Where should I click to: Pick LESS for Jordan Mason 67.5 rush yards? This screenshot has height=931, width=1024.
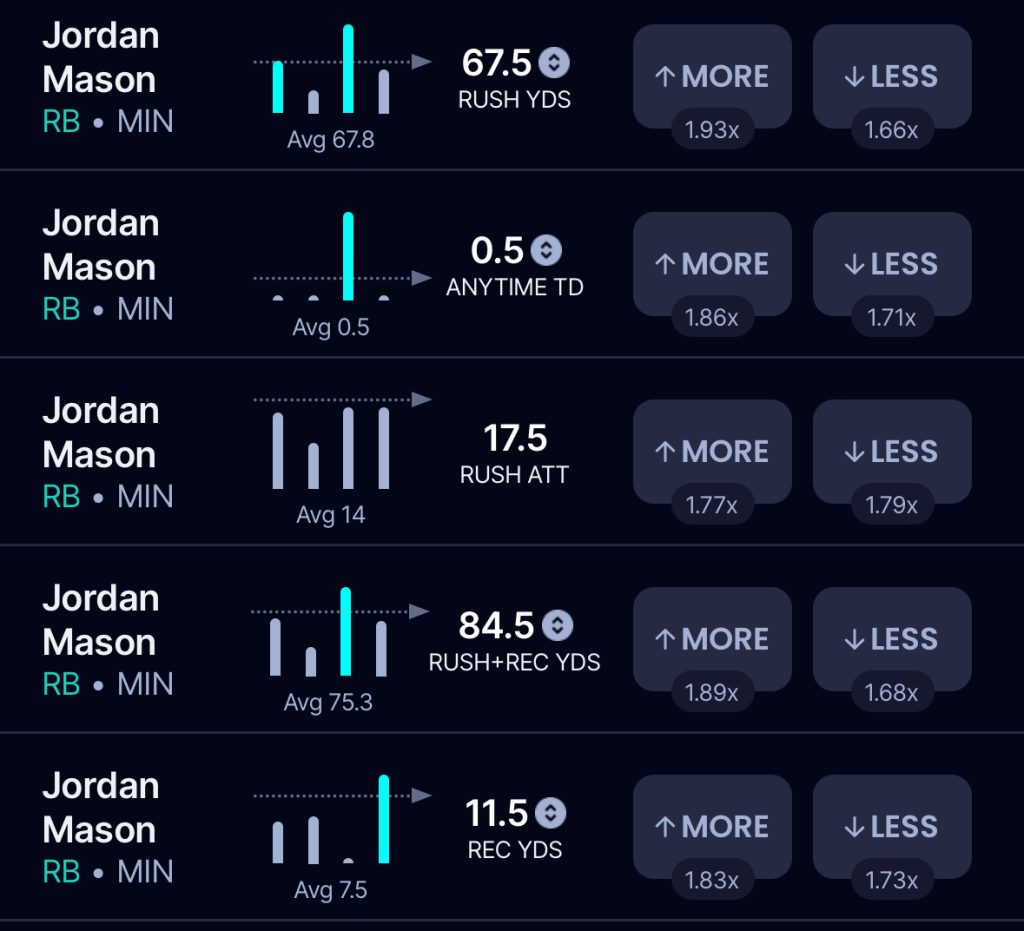point(892,77)
